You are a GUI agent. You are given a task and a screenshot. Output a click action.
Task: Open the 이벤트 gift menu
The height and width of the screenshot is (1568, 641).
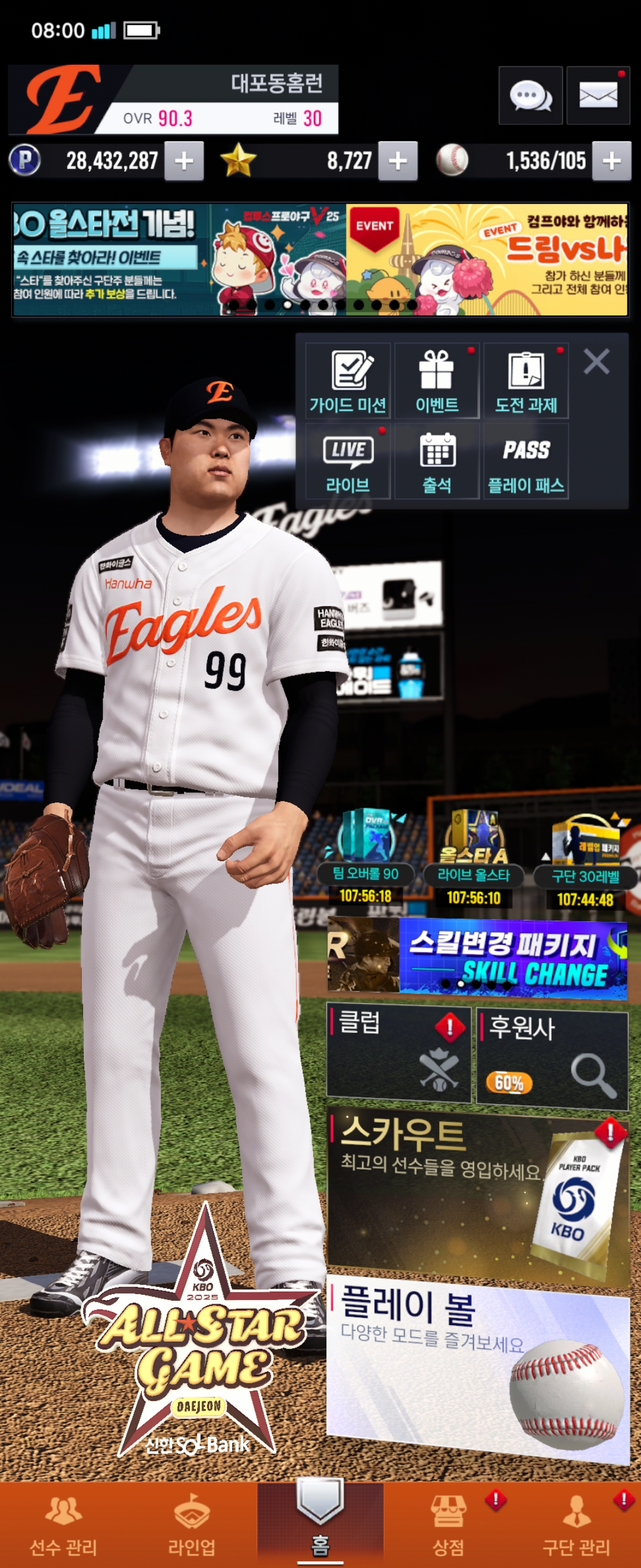point(437,381)
